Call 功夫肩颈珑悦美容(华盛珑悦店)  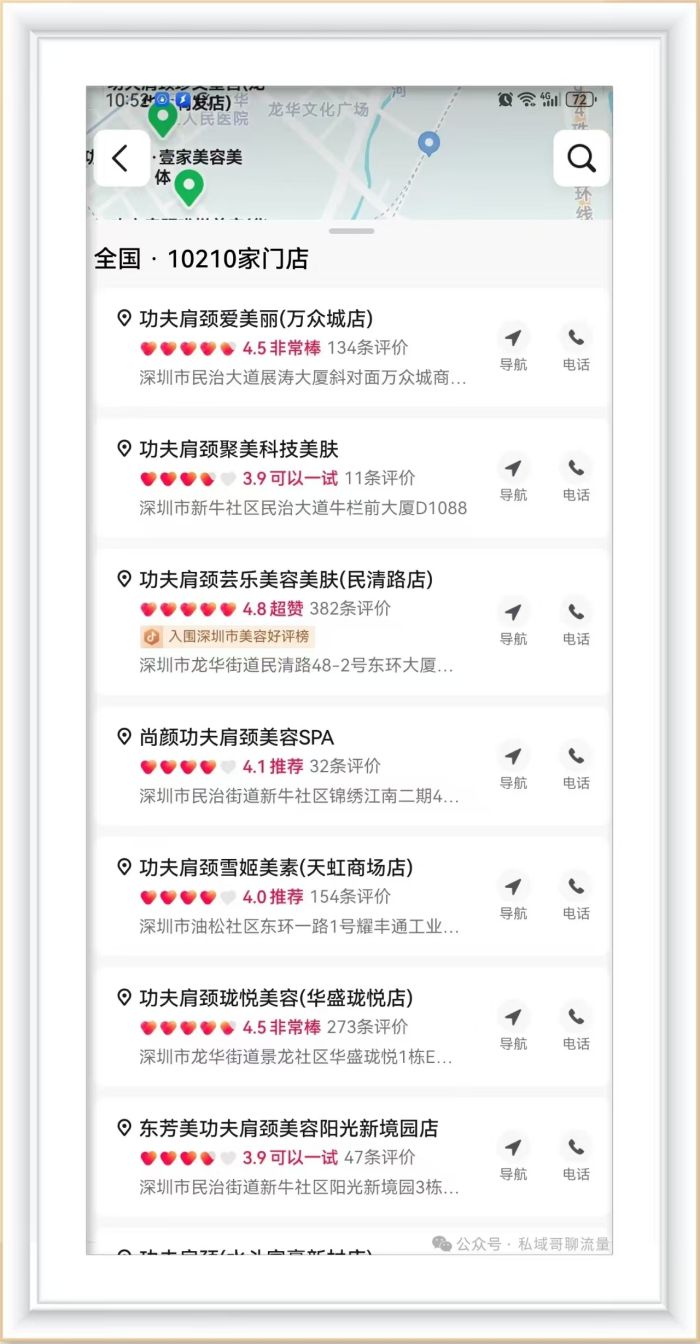point(576,1025)
